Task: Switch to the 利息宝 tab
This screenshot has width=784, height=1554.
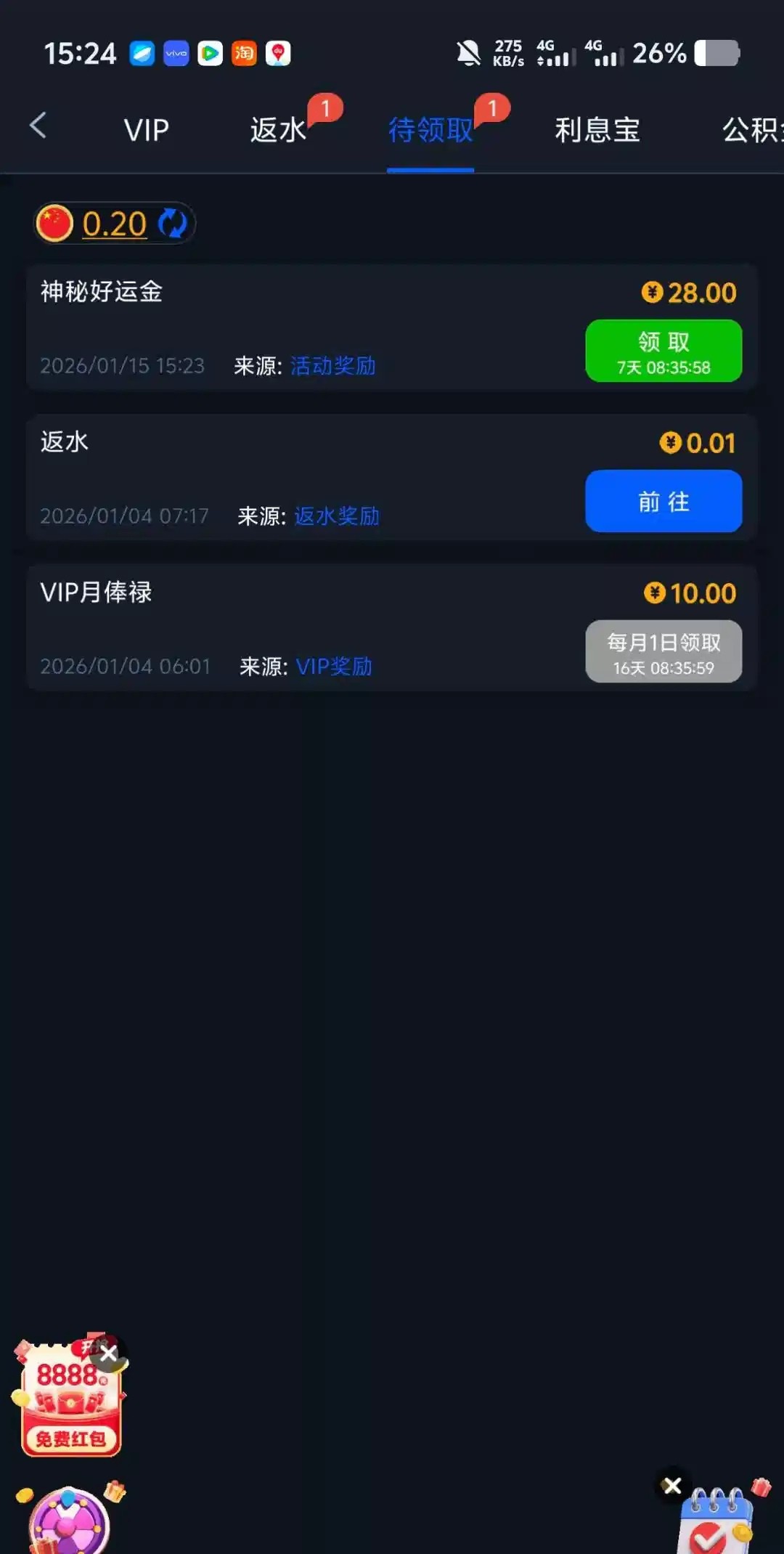Action: 597,130
